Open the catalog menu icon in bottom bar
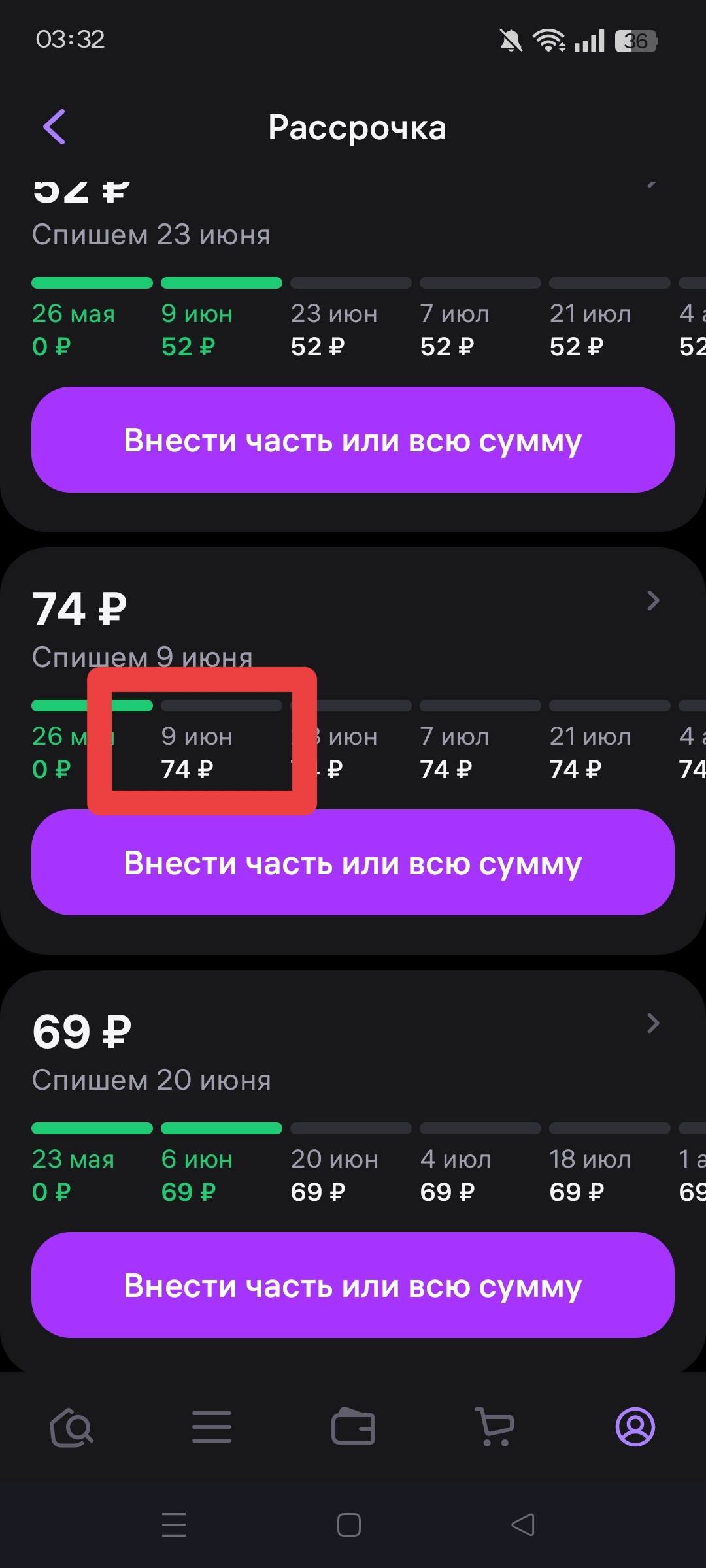Screen dimensions: 706x1568 [212, 1427]
